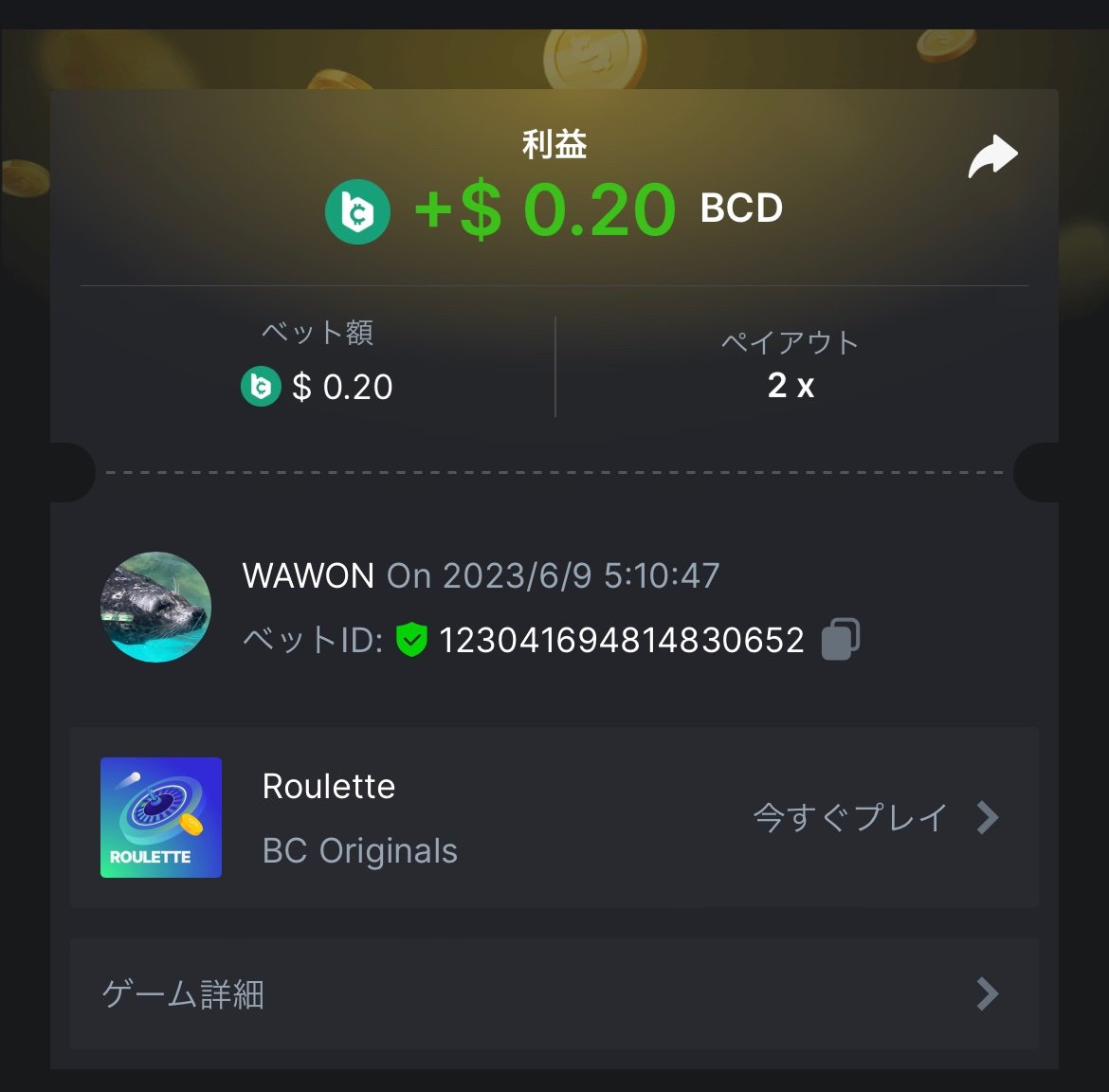Tap 今すぐプレイ to play Roulette now
This screenshot has height=1092, width=1109.
click(x=874, y=817)
